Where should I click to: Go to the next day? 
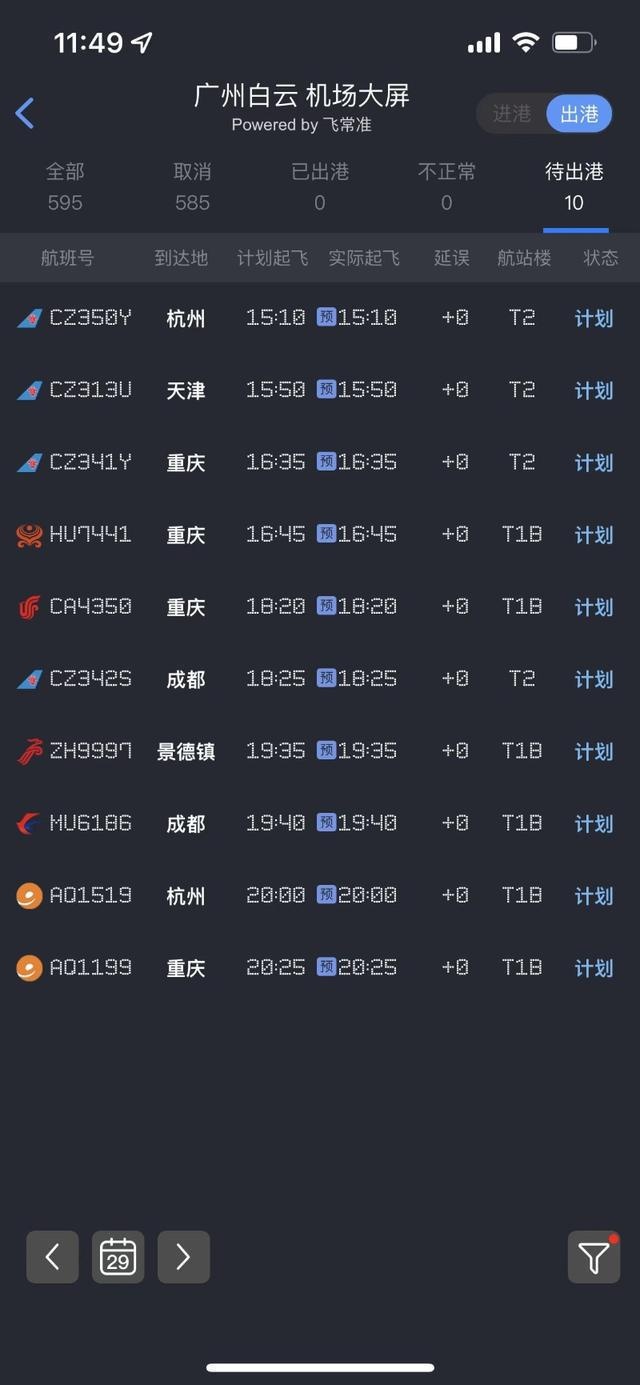(x=184, y=1257)
